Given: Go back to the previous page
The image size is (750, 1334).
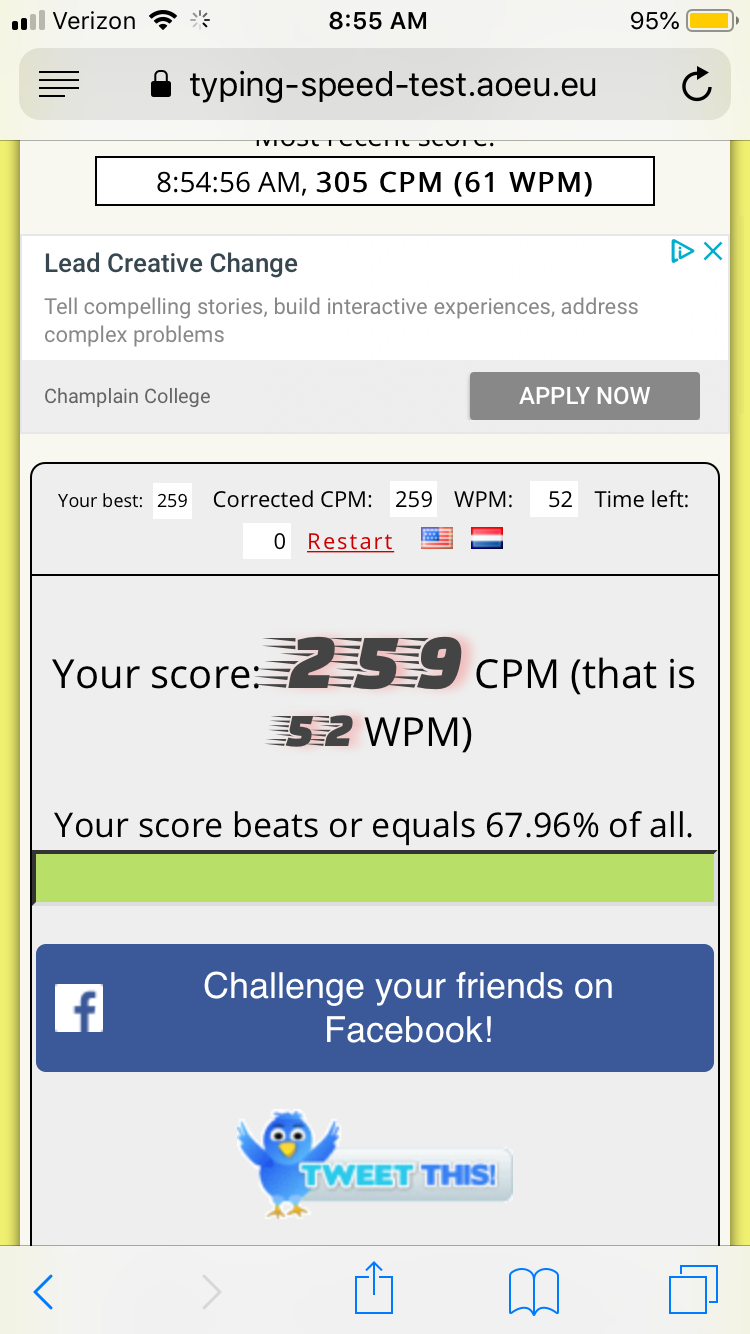Looking at the screenshot, I should (43, 1292).
